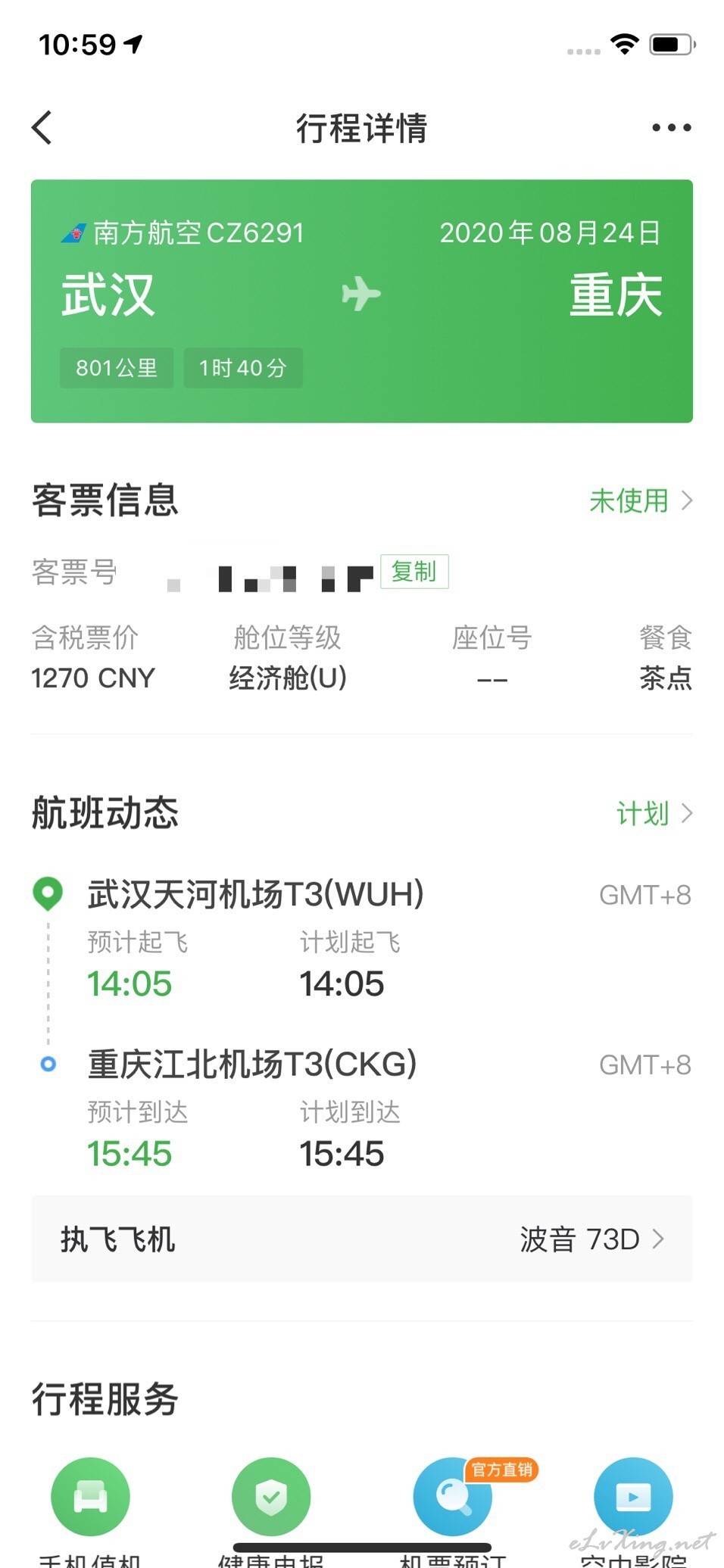724x1568 pixels.
Task: Go back from trip details
Action: [42, 127]
